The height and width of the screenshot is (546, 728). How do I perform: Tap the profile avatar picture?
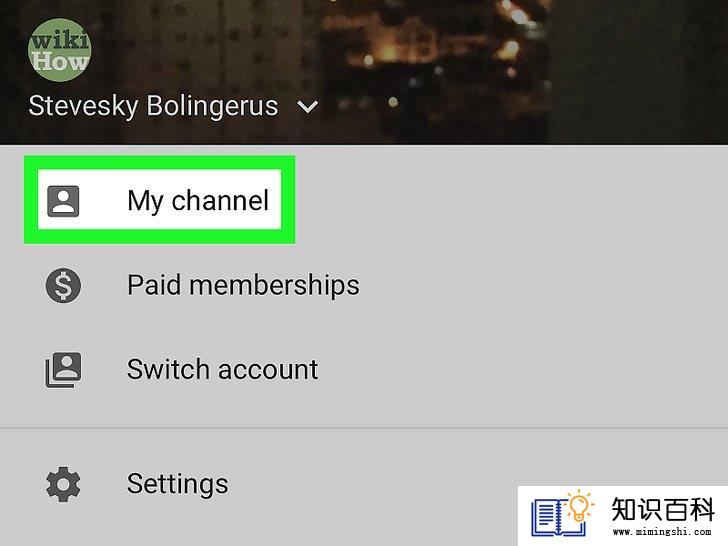[60, 50]
